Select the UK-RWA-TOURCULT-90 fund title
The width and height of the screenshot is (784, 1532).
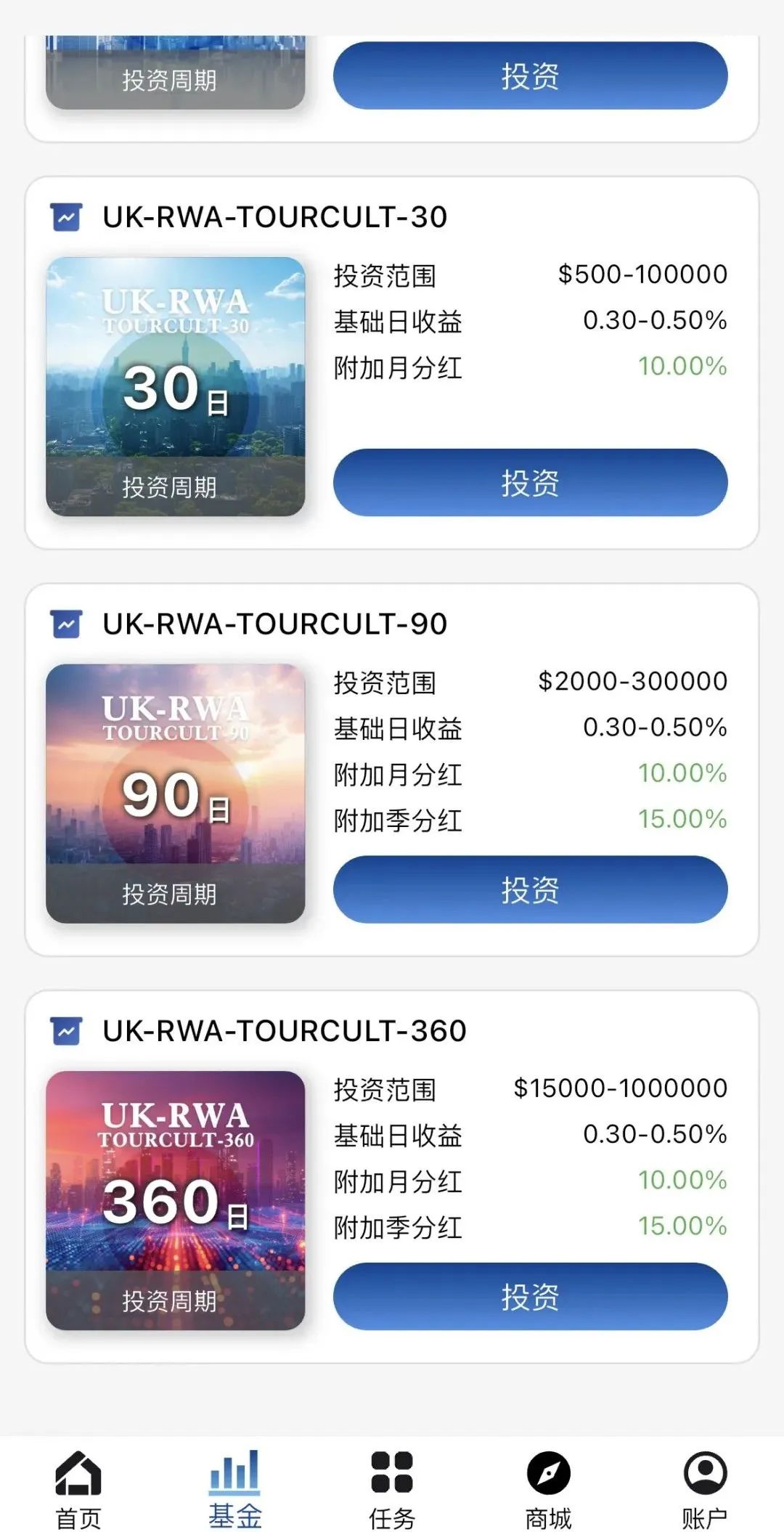coord(276,623)
